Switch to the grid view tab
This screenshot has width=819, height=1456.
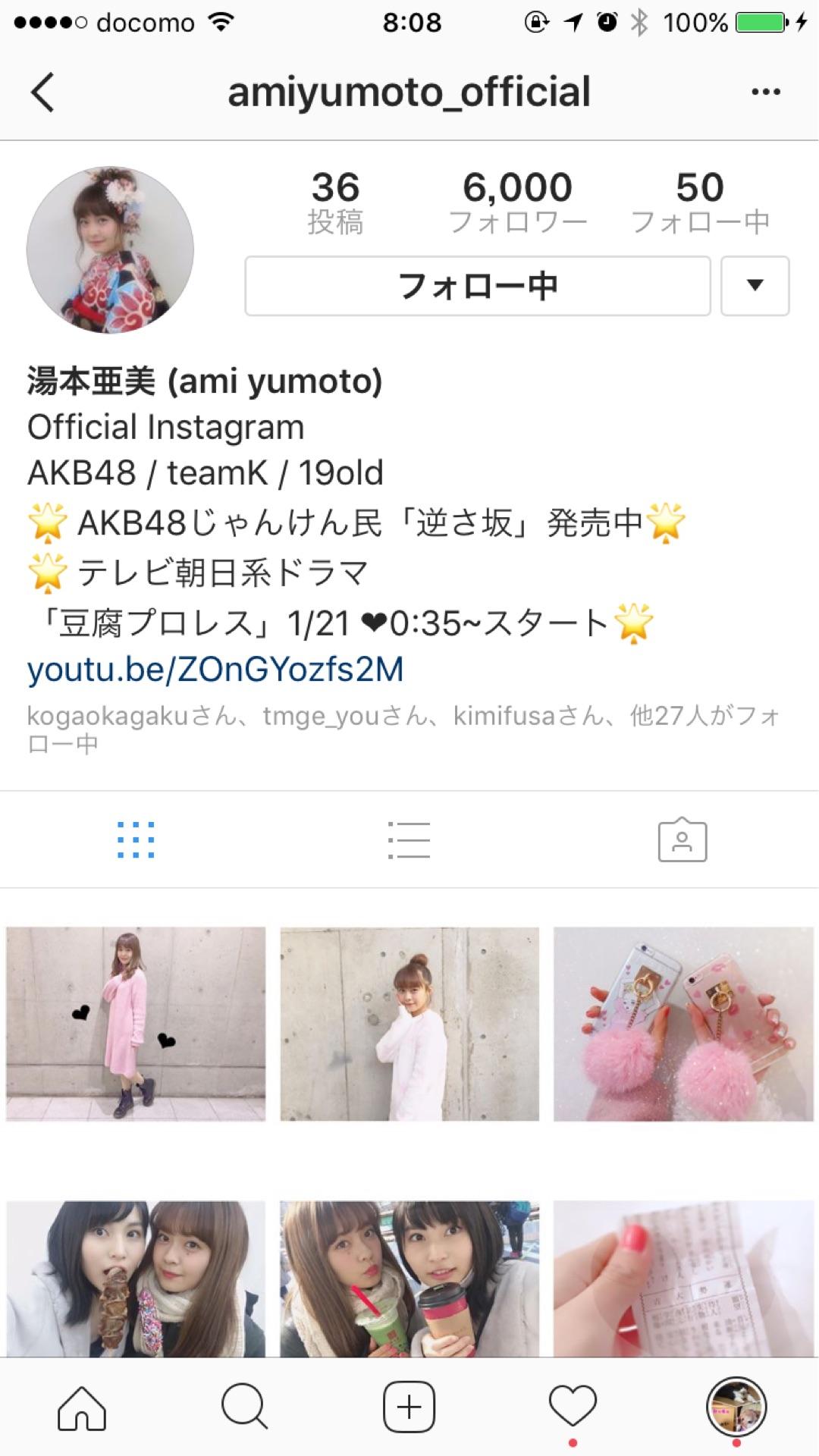(136, 839)
